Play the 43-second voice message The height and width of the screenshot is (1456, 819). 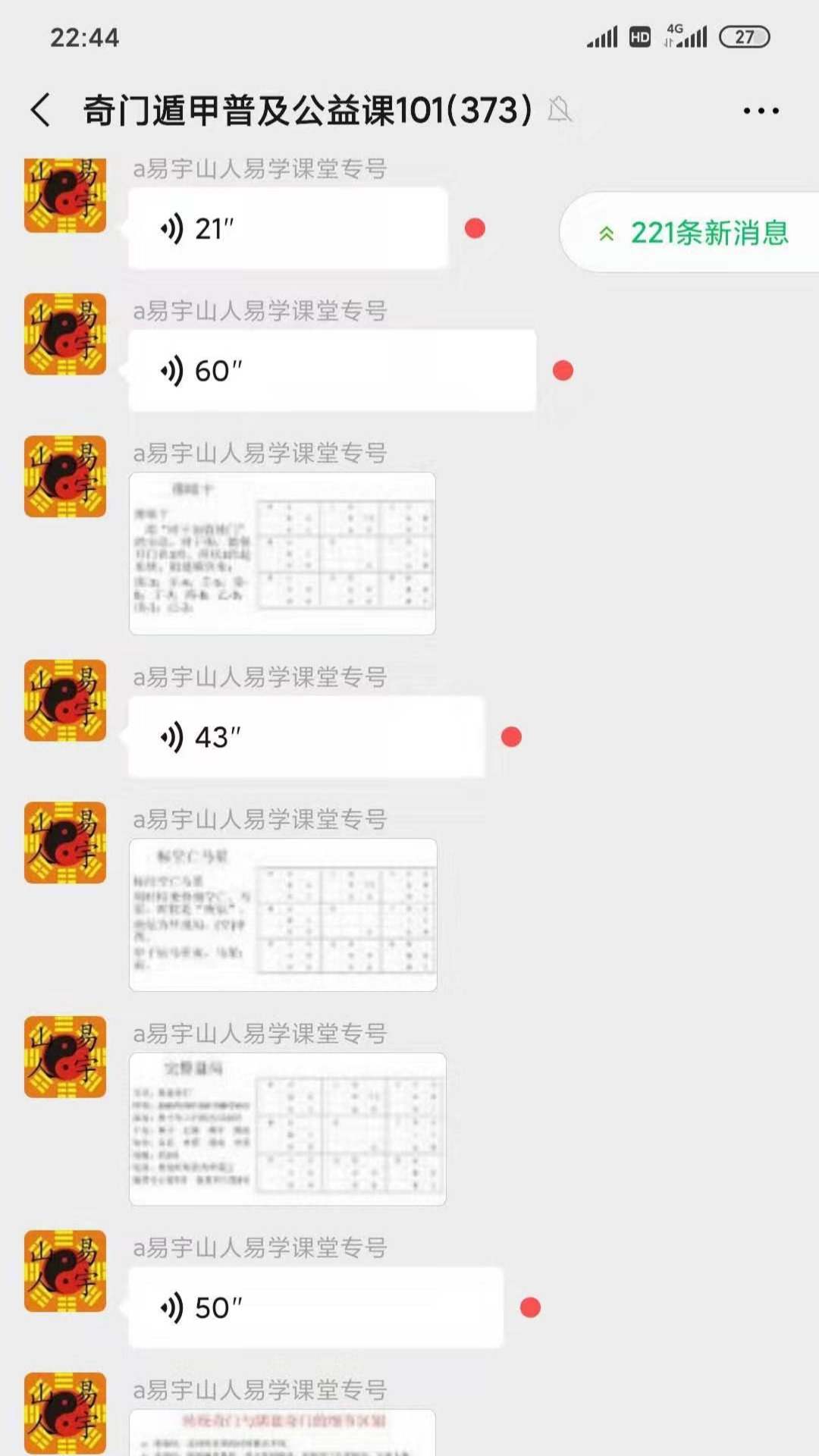click(x=306, y=737)
